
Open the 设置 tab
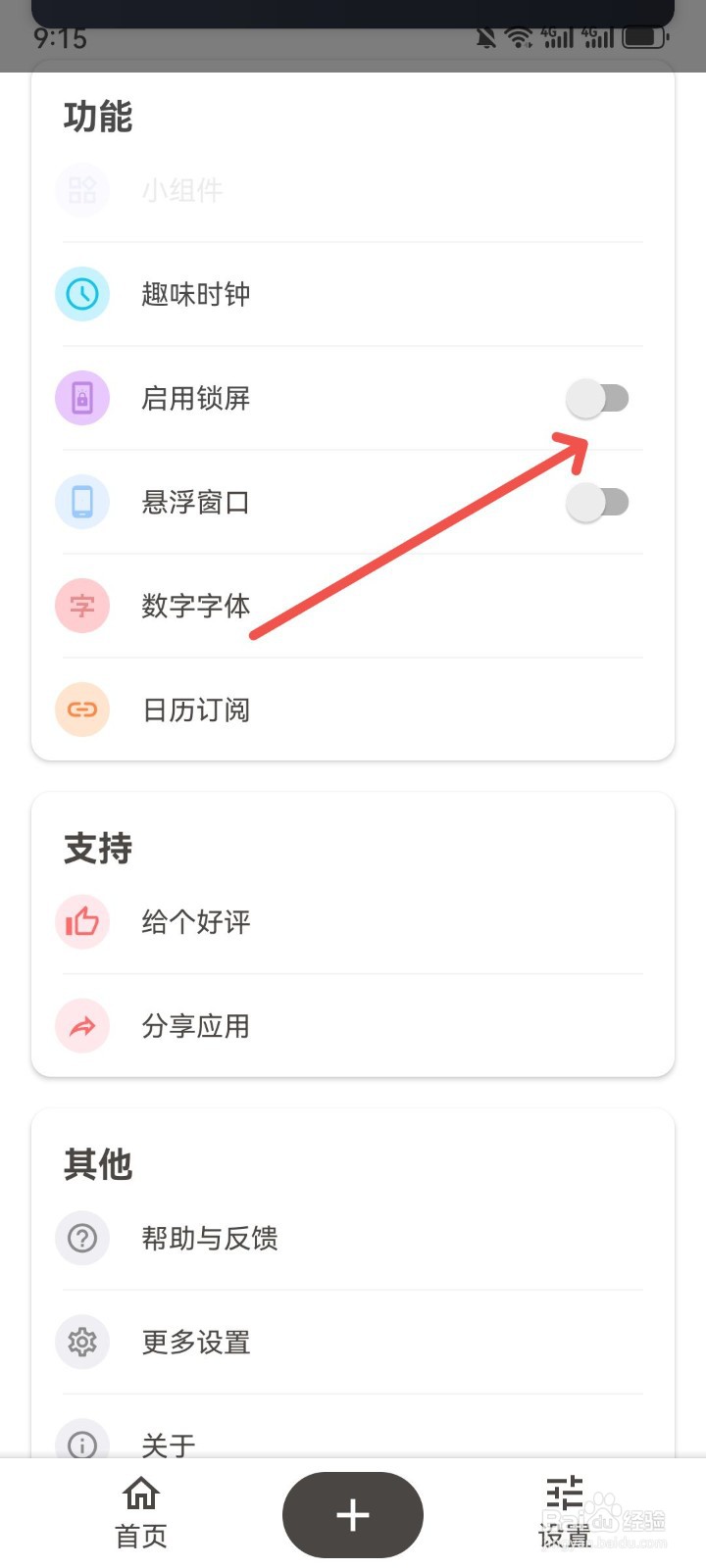565,1512
